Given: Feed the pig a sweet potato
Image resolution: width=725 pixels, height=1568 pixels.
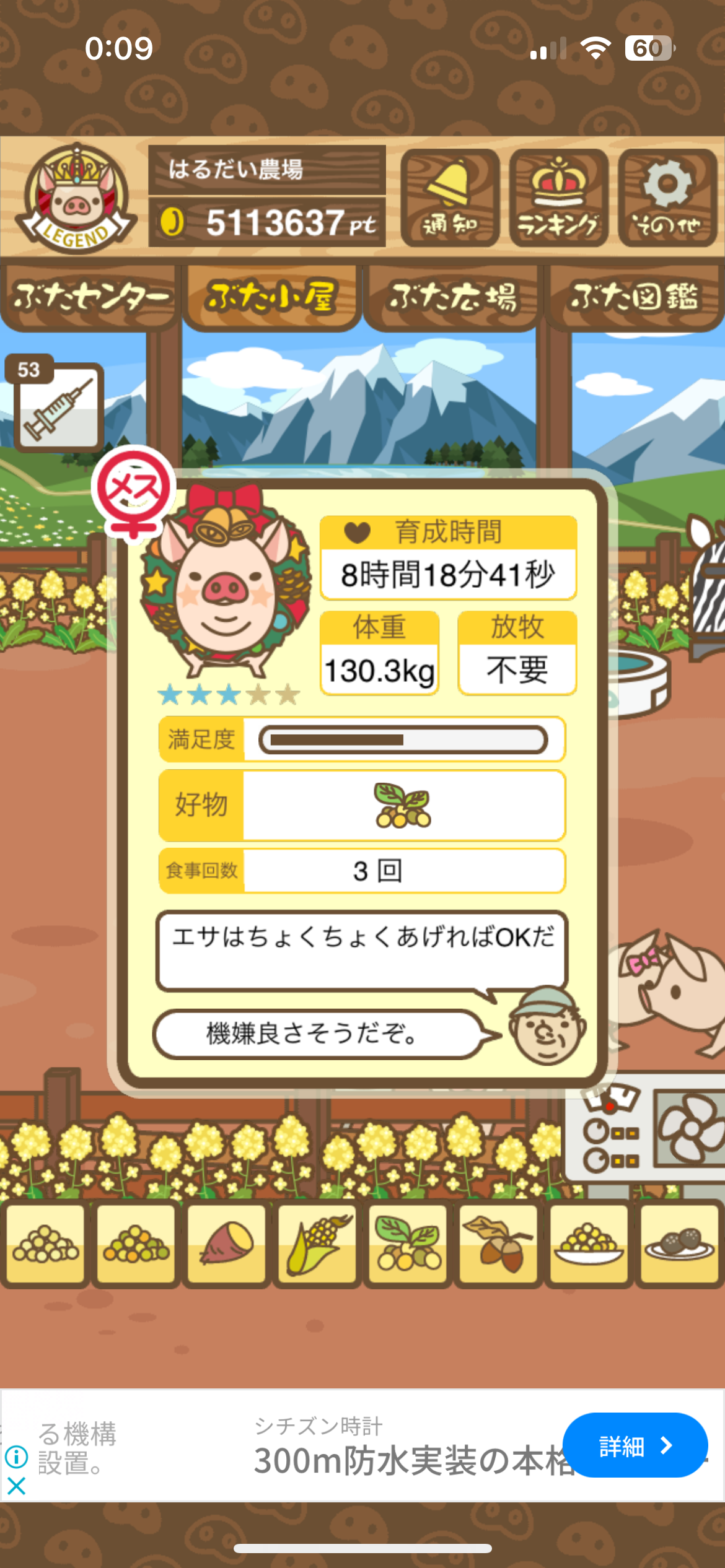Looking at the screenshot, I should (x=227, y=1243).
